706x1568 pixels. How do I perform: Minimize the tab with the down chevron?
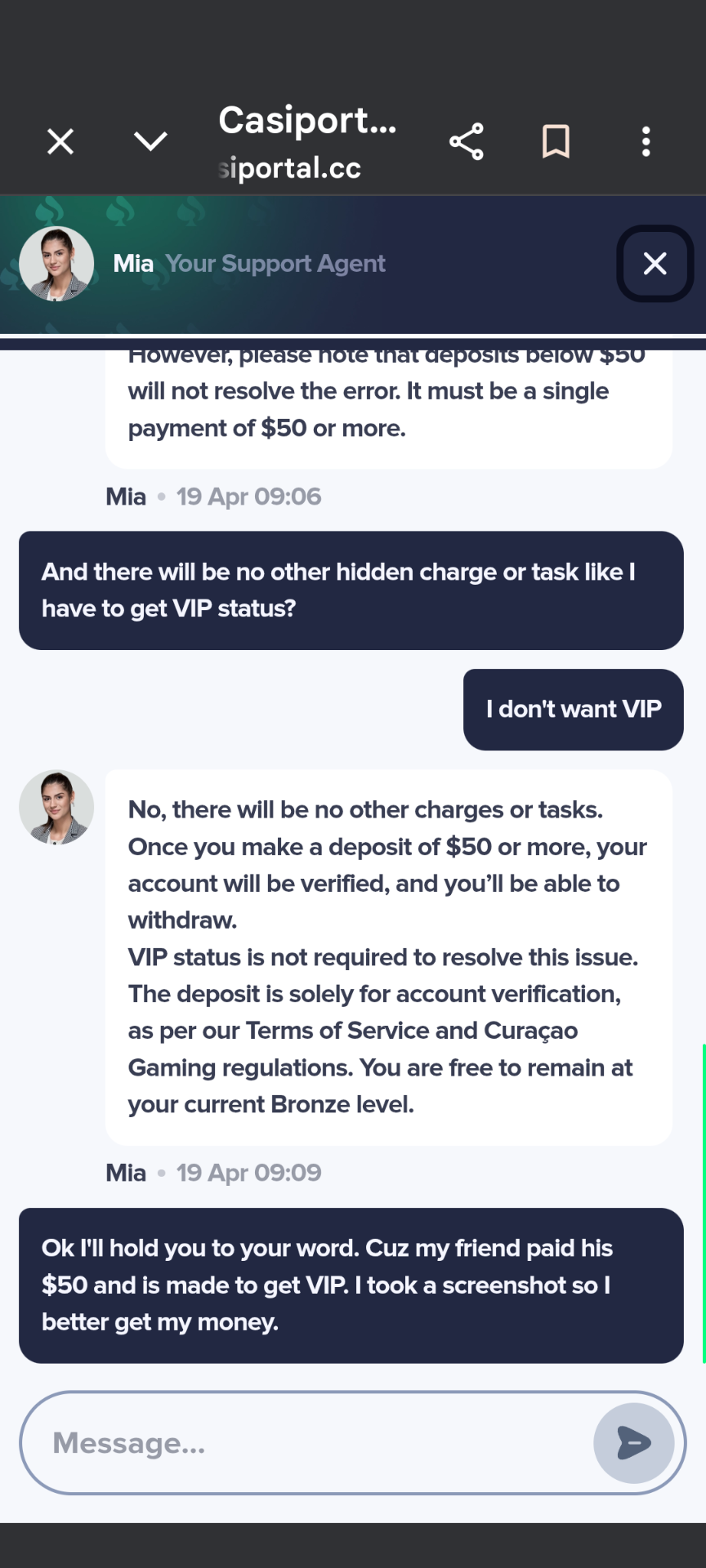pyautogui.click(x=150, y=142)
